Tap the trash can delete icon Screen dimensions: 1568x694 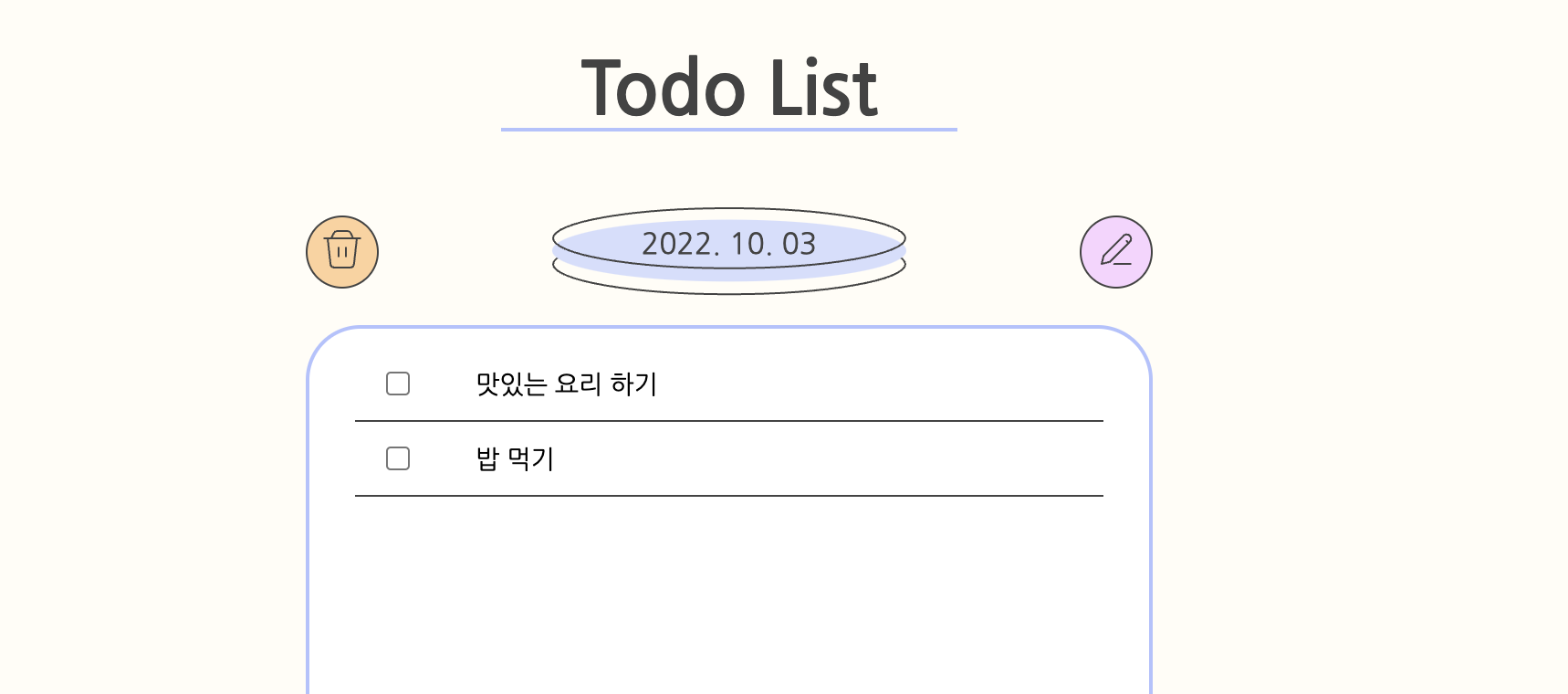tap(342, 252)
